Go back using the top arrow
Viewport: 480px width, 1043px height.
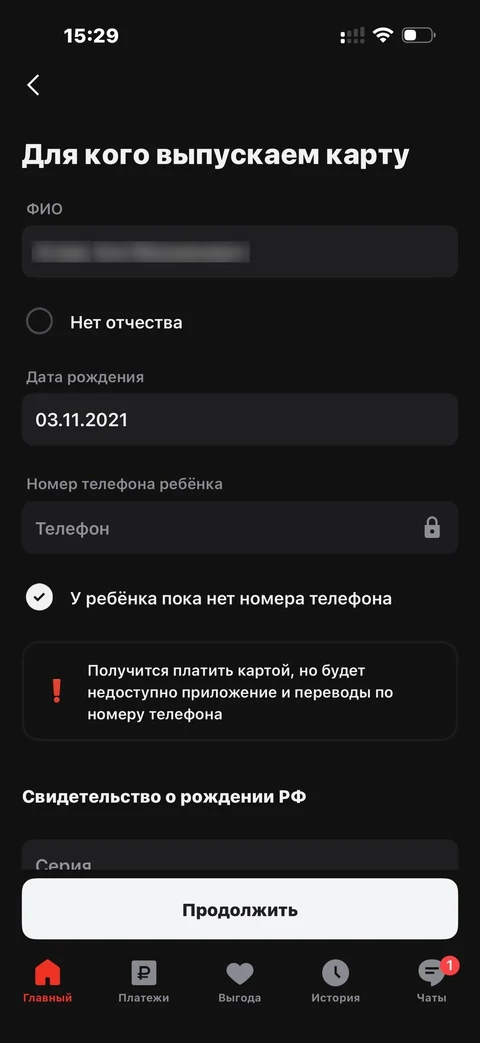click(x=33, y=85)
